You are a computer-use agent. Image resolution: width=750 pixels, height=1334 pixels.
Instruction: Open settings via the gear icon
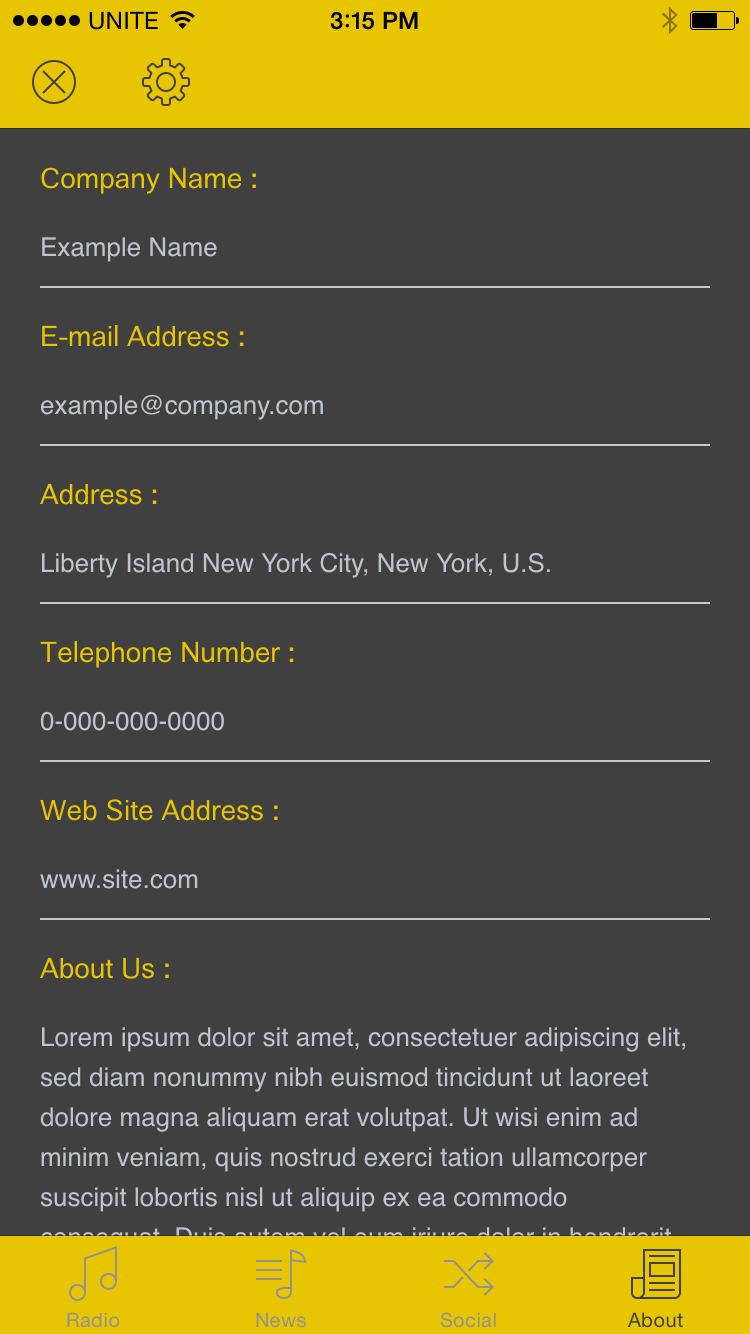tap(166, 82)
